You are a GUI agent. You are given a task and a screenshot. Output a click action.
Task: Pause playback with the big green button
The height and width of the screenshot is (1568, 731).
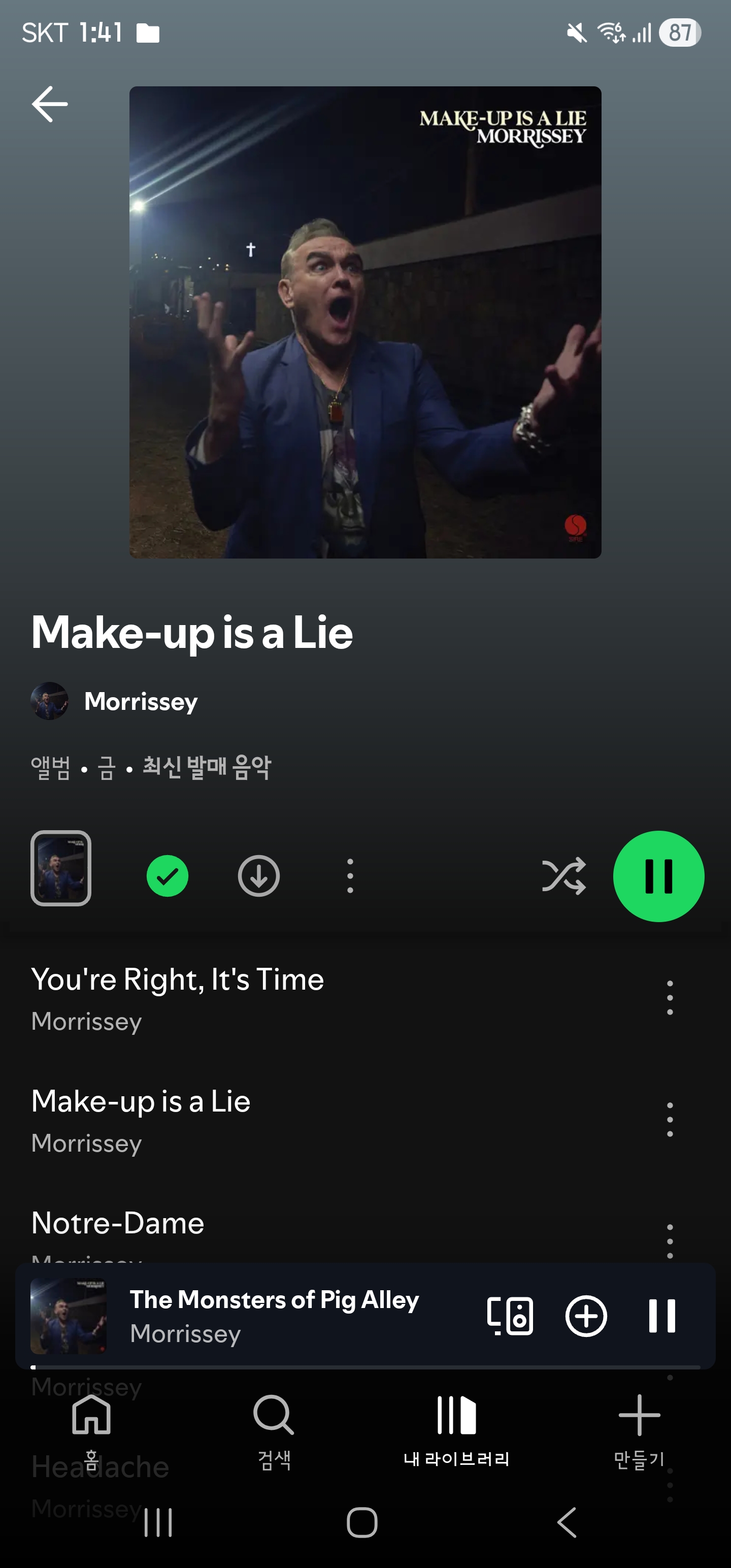point(658,876)
